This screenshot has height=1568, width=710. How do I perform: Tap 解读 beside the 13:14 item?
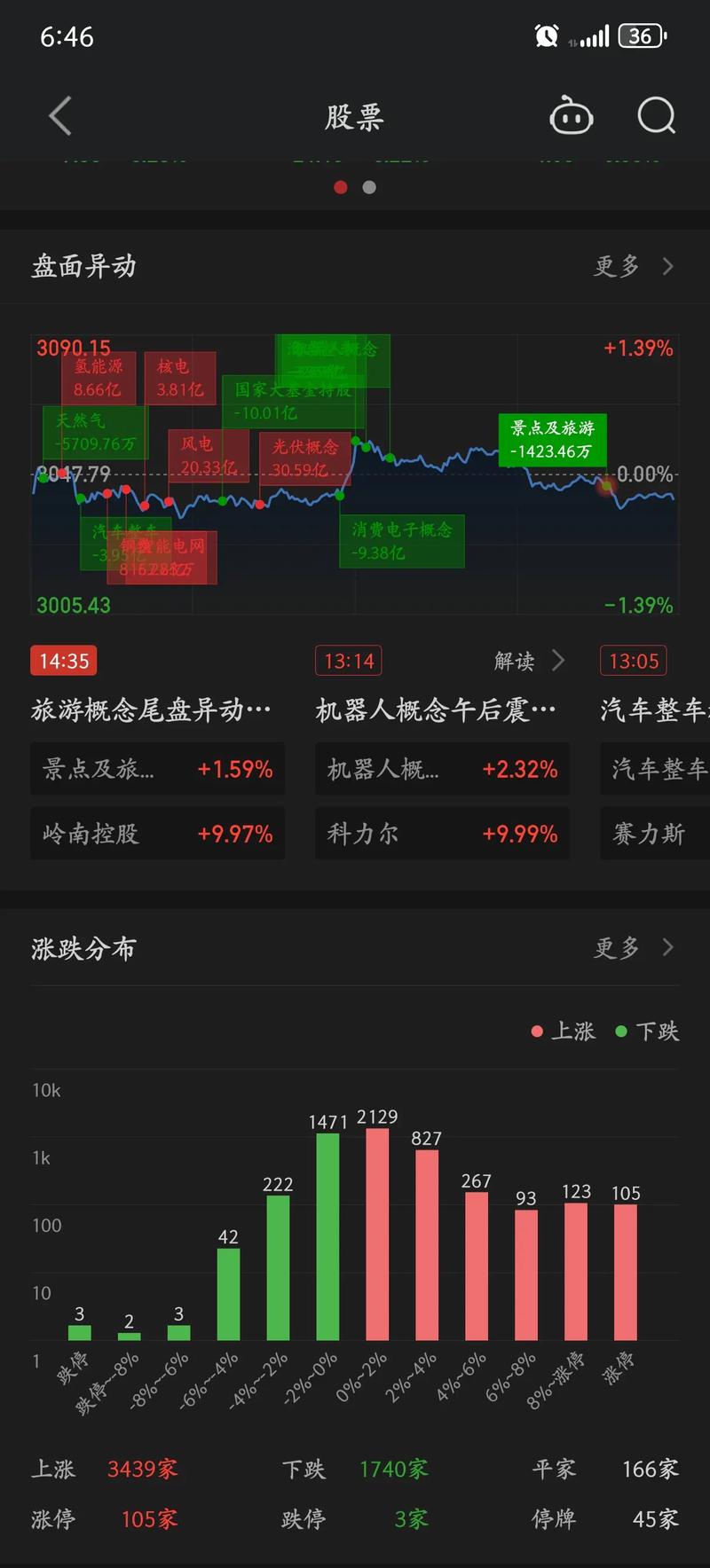tap(529, 661)
